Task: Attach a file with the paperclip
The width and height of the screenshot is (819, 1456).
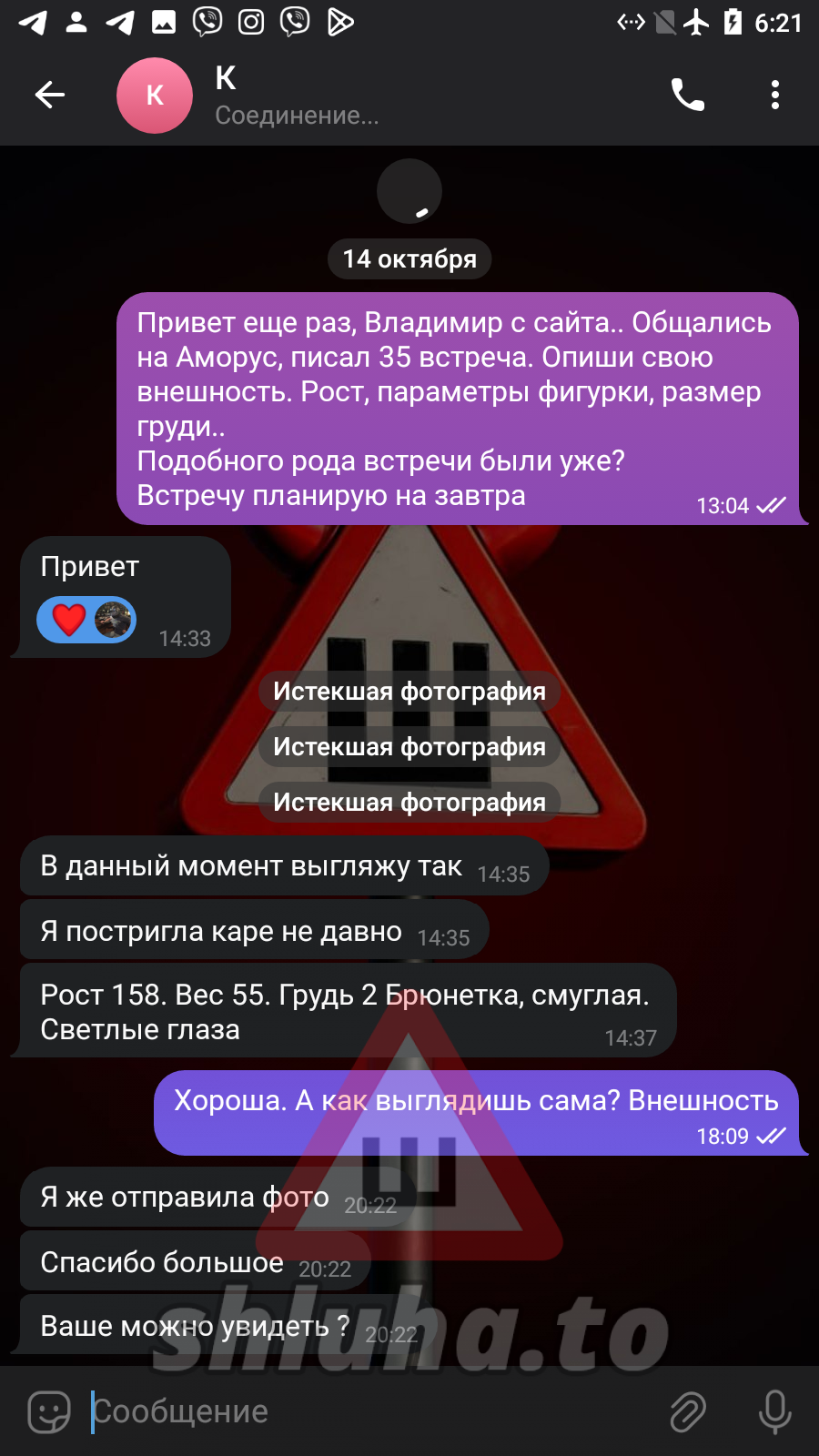Action: tap(688, 1412)
